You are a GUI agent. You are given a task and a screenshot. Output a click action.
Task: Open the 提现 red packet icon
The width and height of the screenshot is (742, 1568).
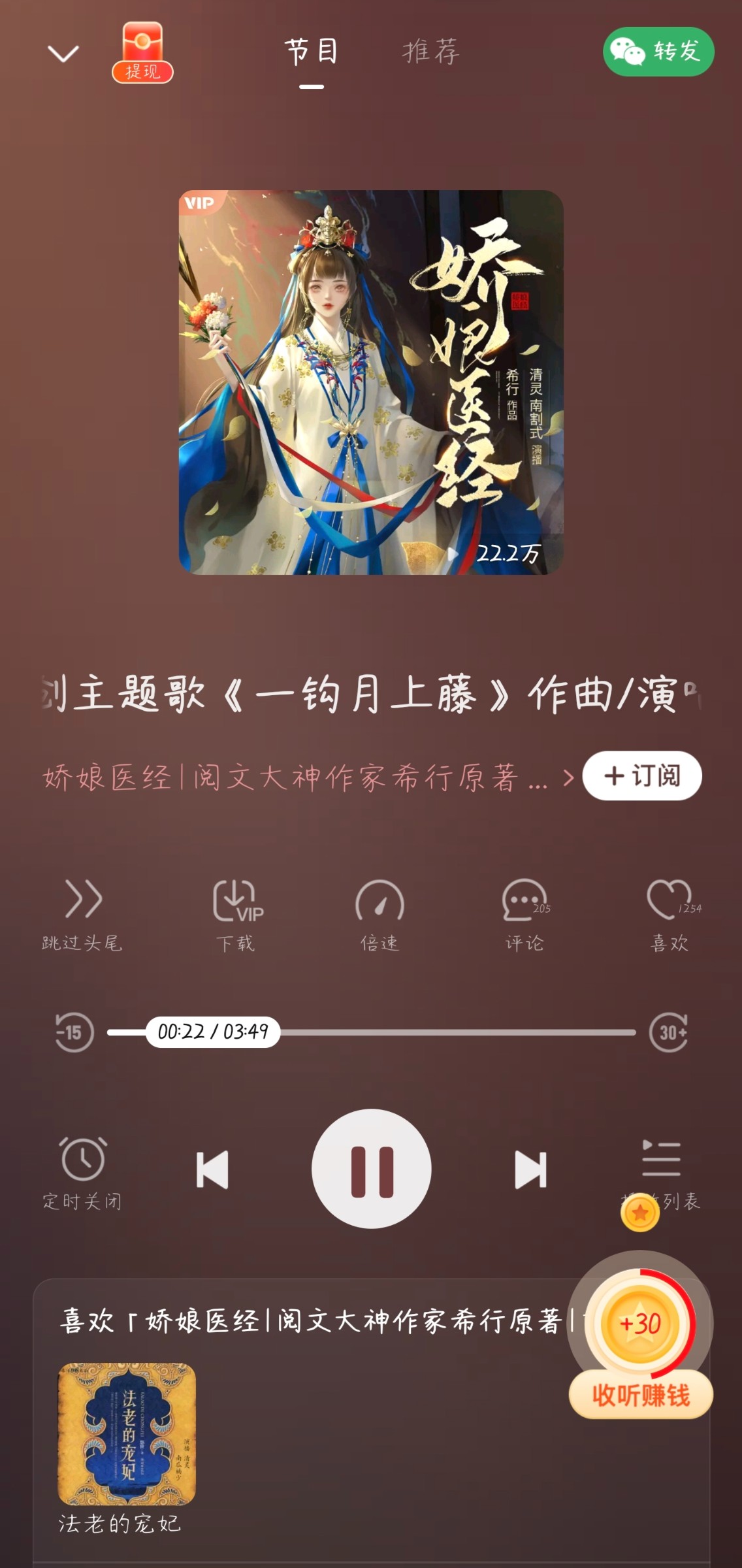(x=142, y=54)
